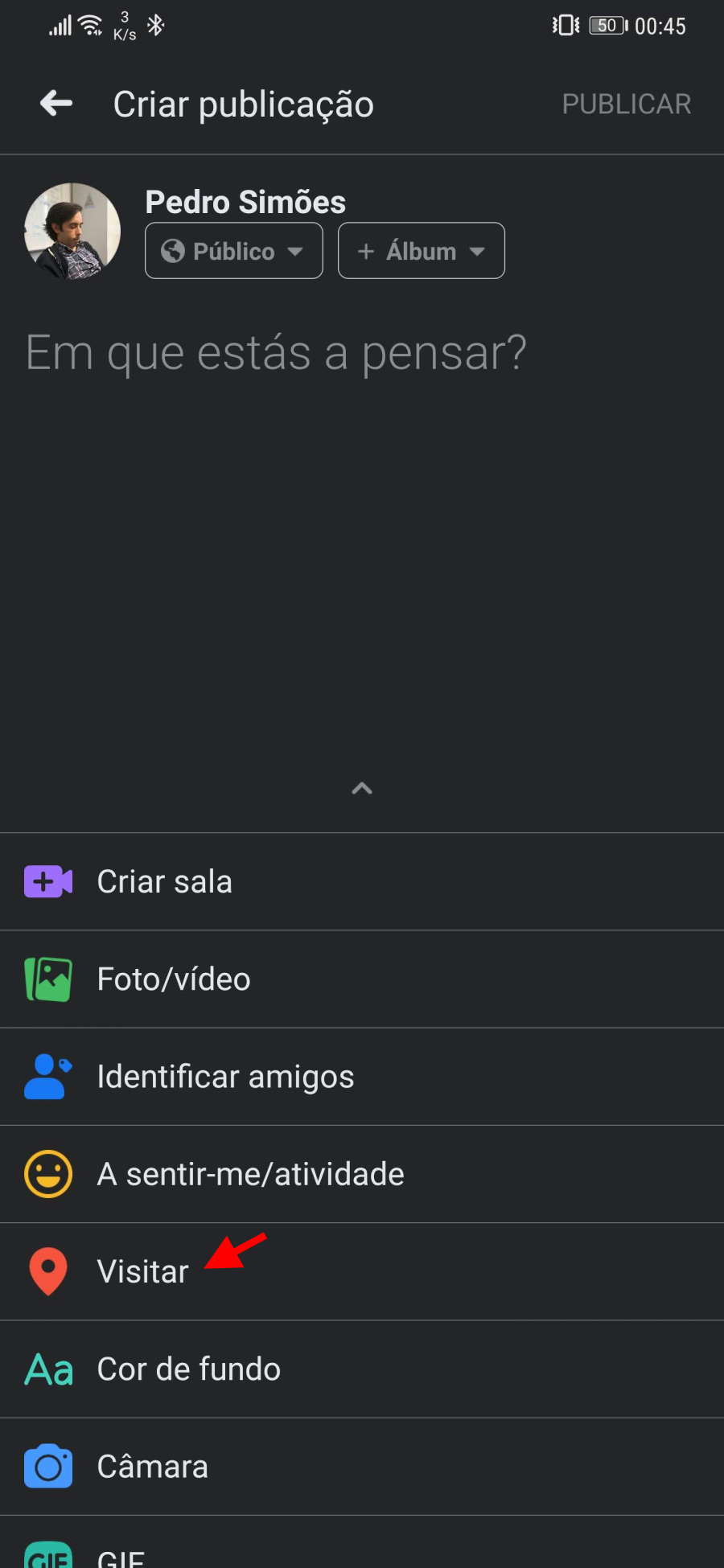Add a Foto/vídeo to the post

coord(362,979)
